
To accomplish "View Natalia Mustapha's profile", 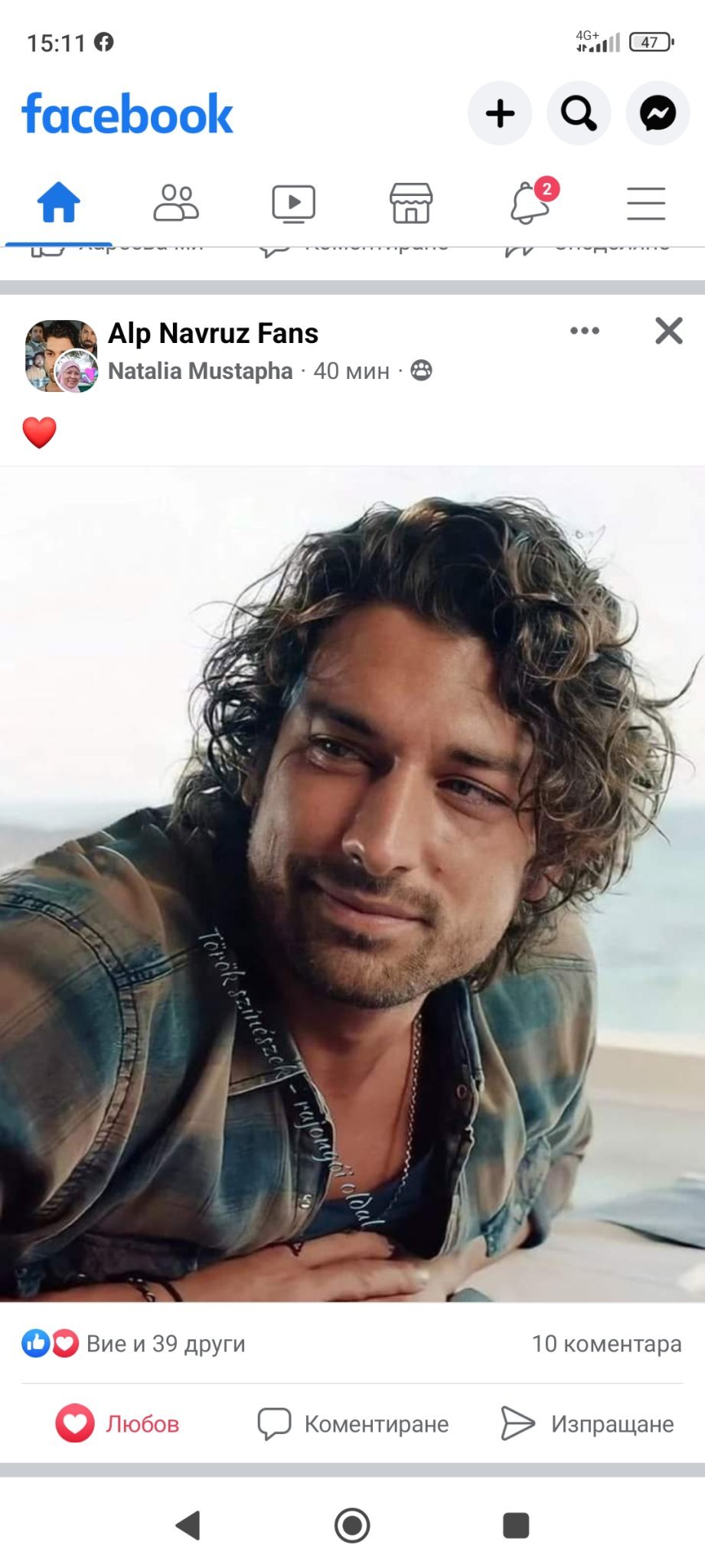I will pos(201,371).
